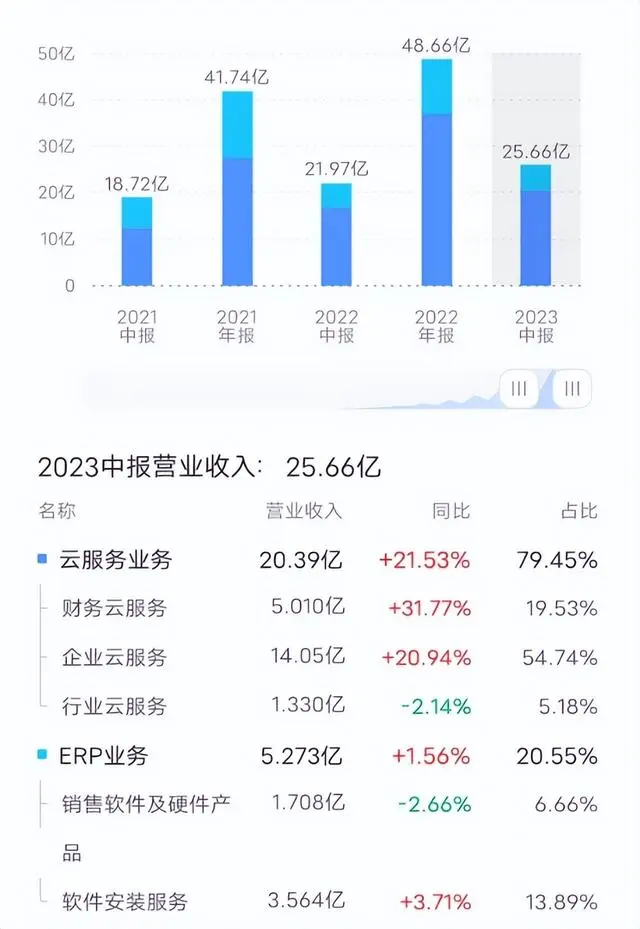Tap the left handle of the range slider

pyautogui.click(x=518, y=389)
